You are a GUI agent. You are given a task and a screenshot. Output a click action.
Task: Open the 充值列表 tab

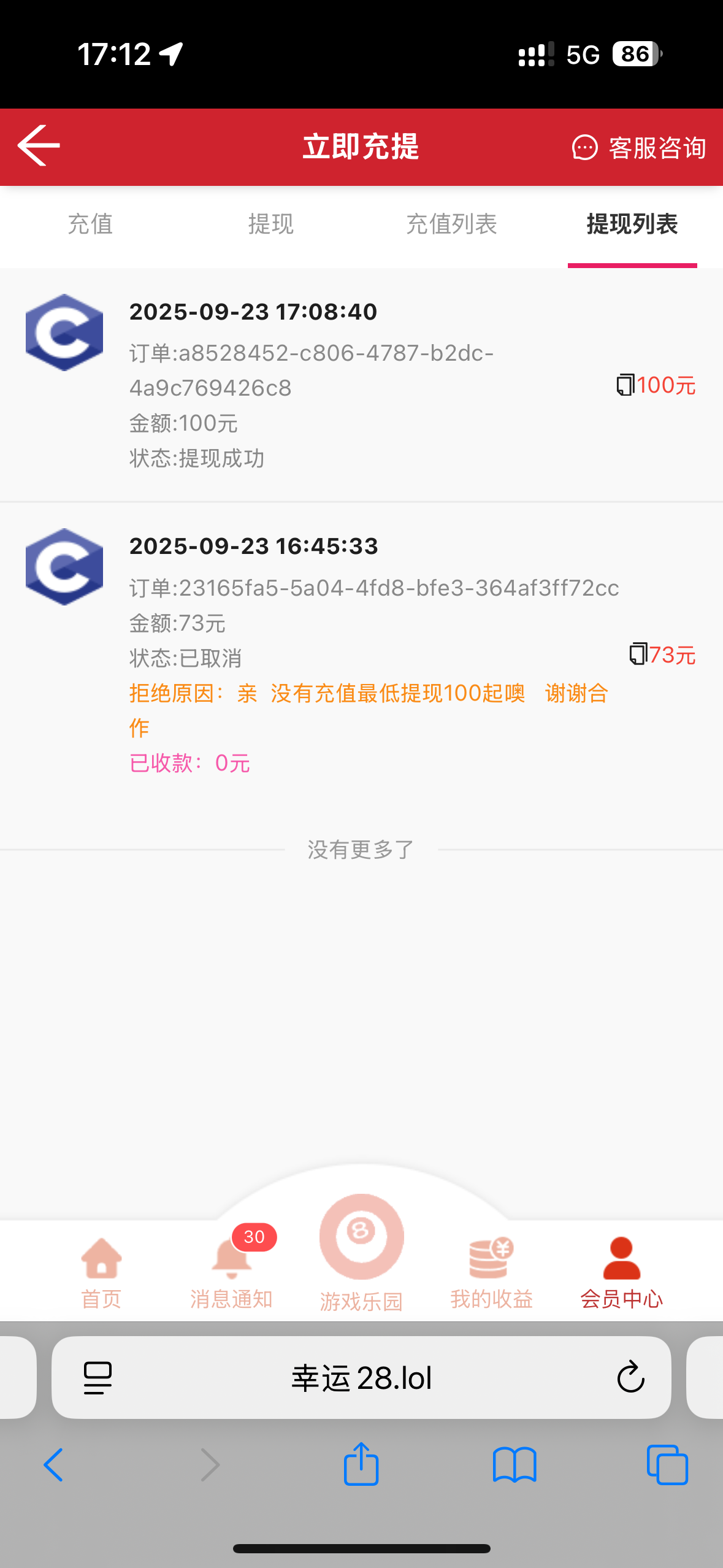pos(451,224)
